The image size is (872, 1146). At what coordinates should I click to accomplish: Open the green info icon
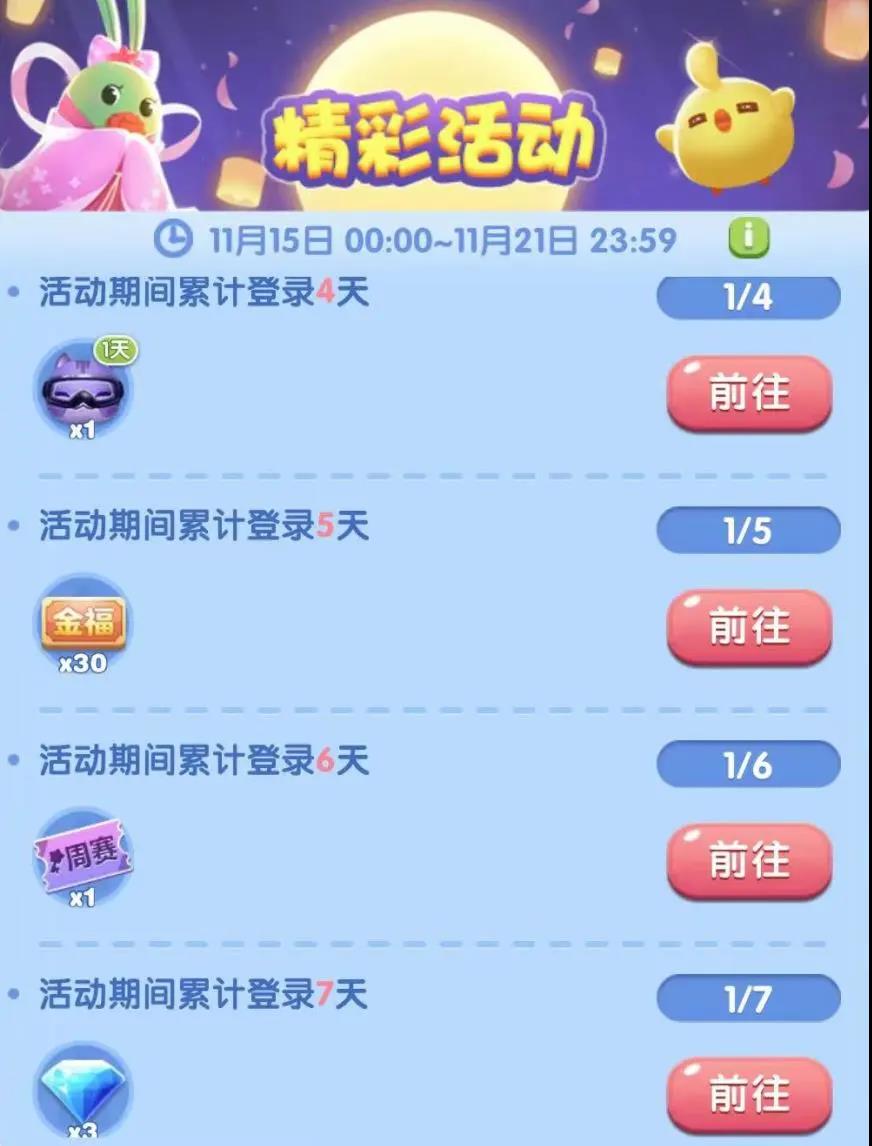749,240
